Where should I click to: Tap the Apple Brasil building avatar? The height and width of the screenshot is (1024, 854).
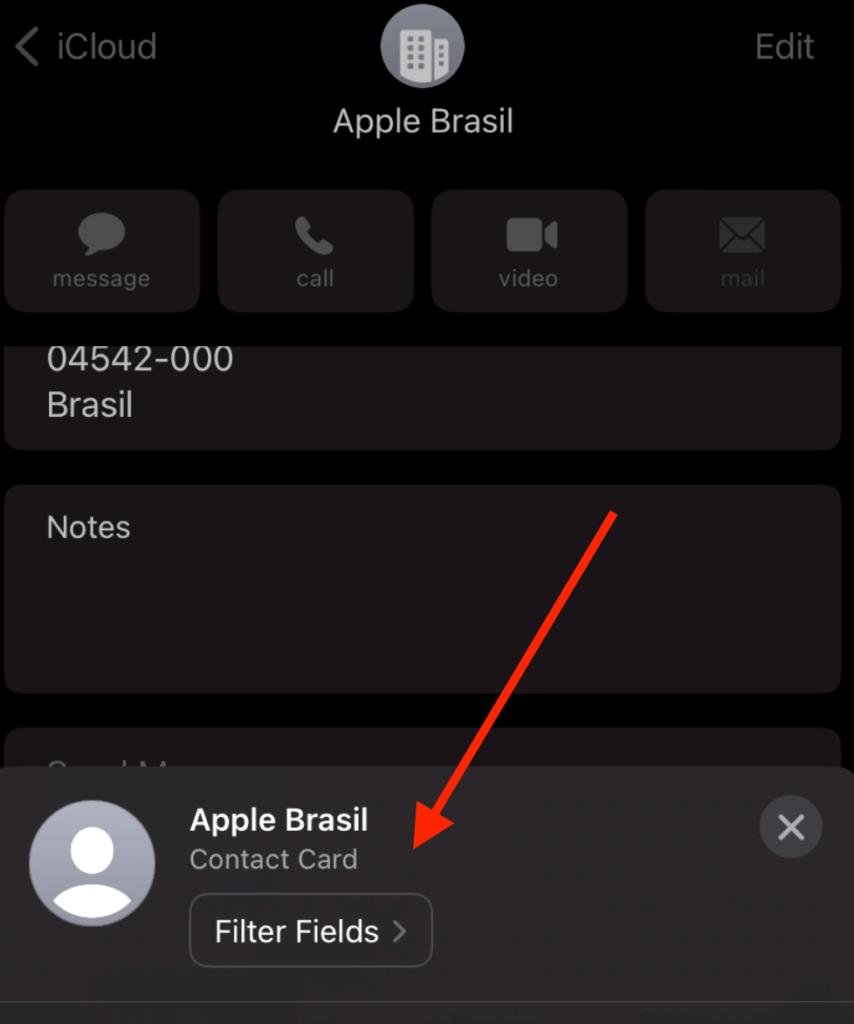click(423, 45)
